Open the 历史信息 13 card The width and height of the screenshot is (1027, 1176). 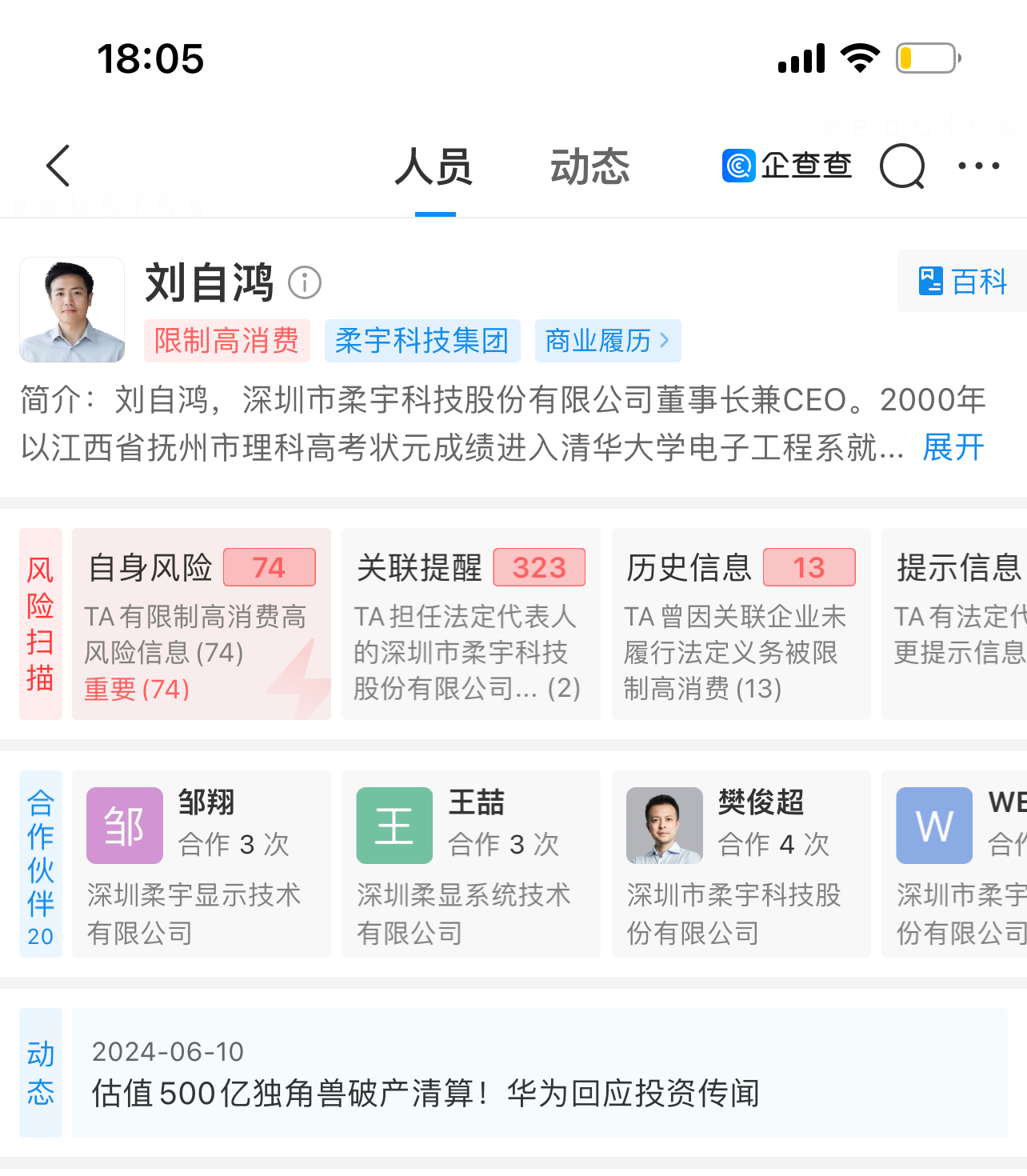[x=741, y=624]
